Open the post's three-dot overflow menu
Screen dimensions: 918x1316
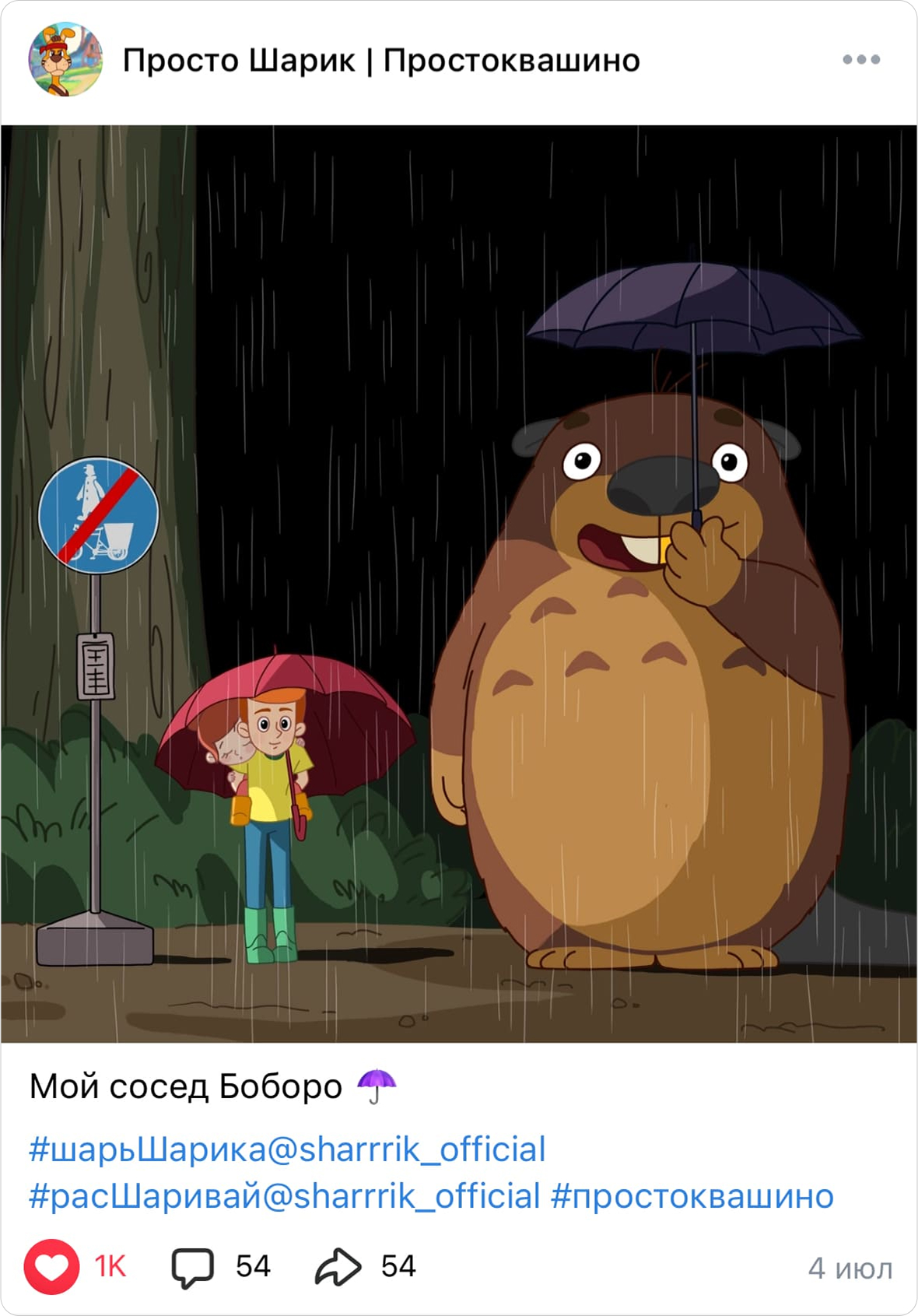click(x=860, y=60)
